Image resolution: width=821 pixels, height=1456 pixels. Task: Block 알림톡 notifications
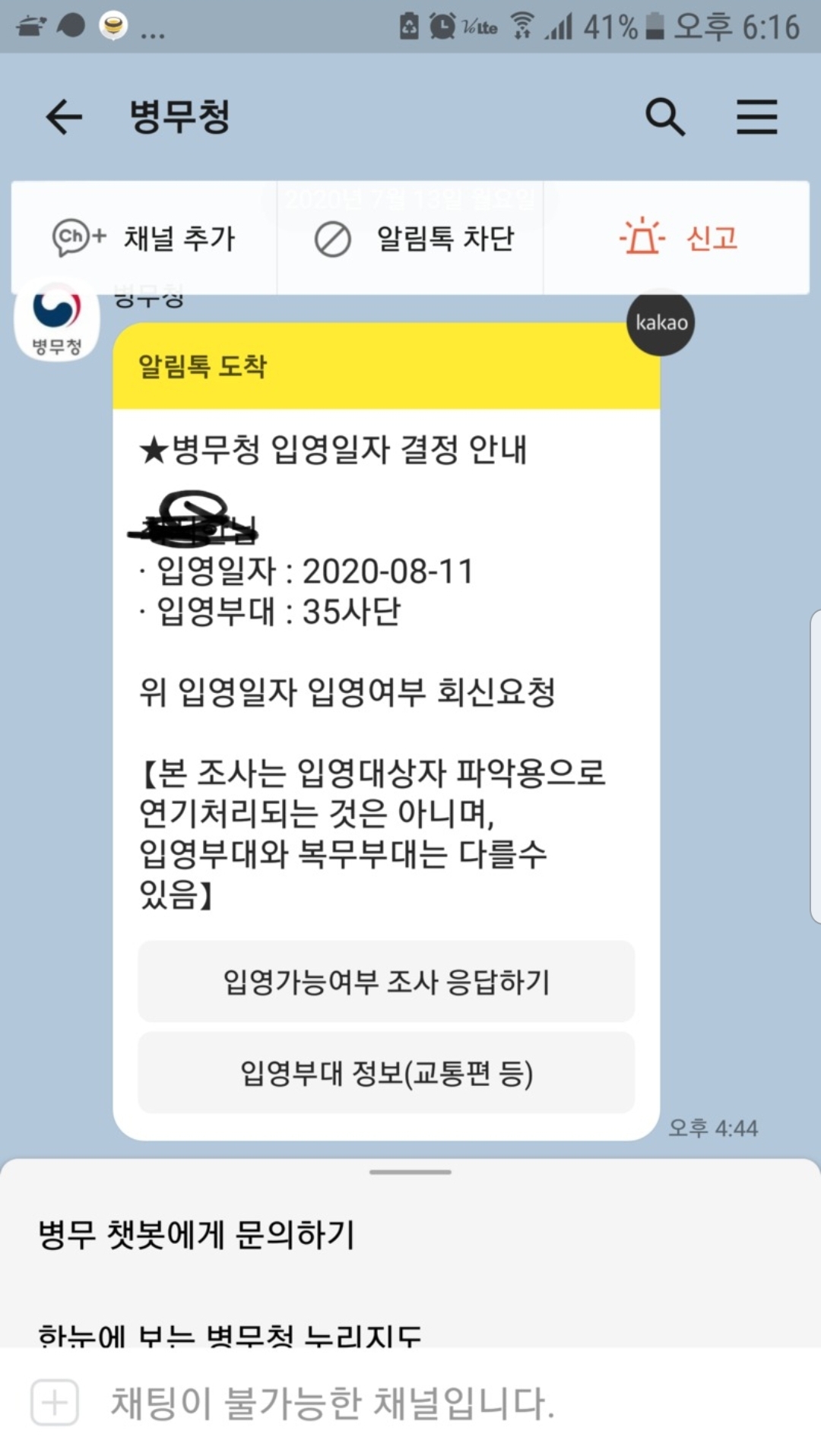pyautogui.click(x=414, y=239)
